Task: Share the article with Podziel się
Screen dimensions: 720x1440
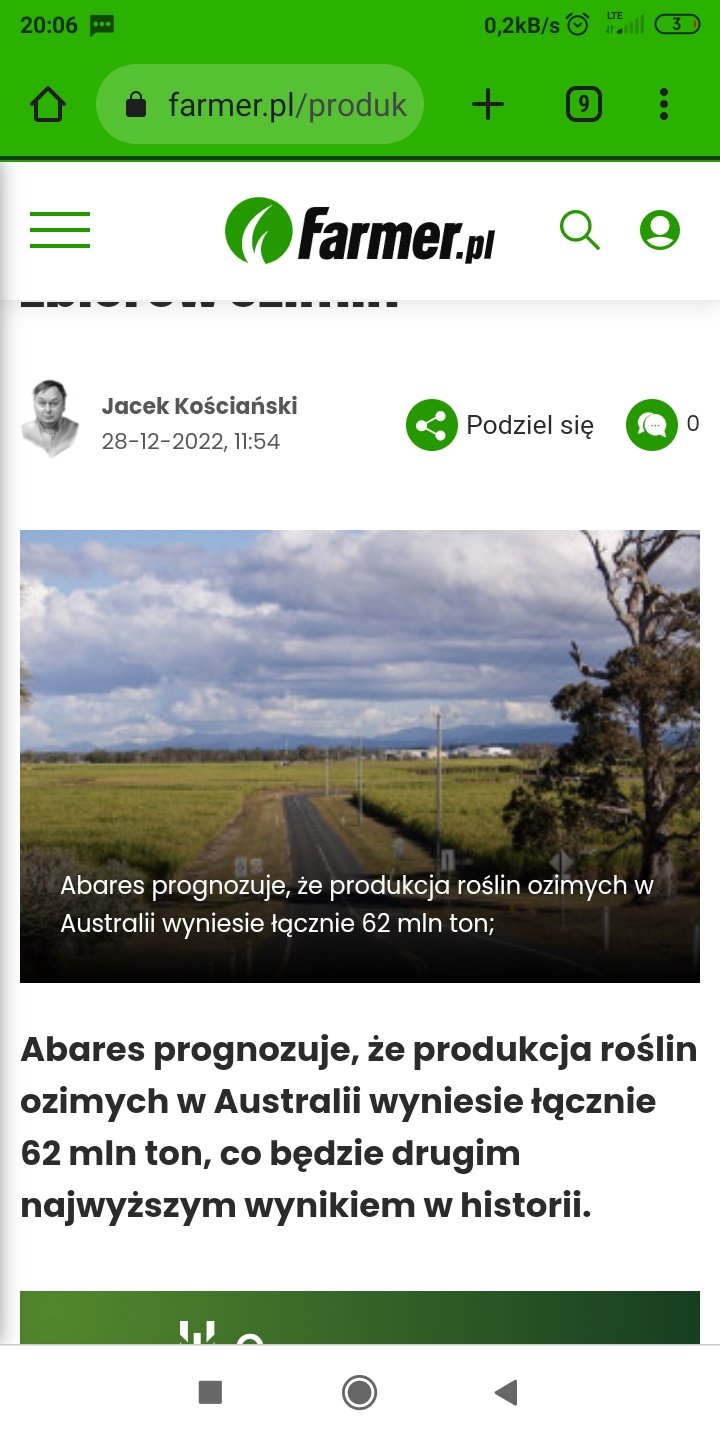Action: click(500, 425)
